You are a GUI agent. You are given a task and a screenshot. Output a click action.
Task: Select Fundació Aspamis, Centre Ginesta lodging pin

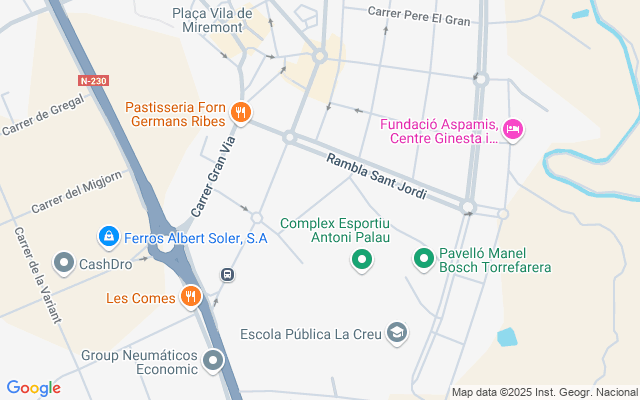click(513, 129)
